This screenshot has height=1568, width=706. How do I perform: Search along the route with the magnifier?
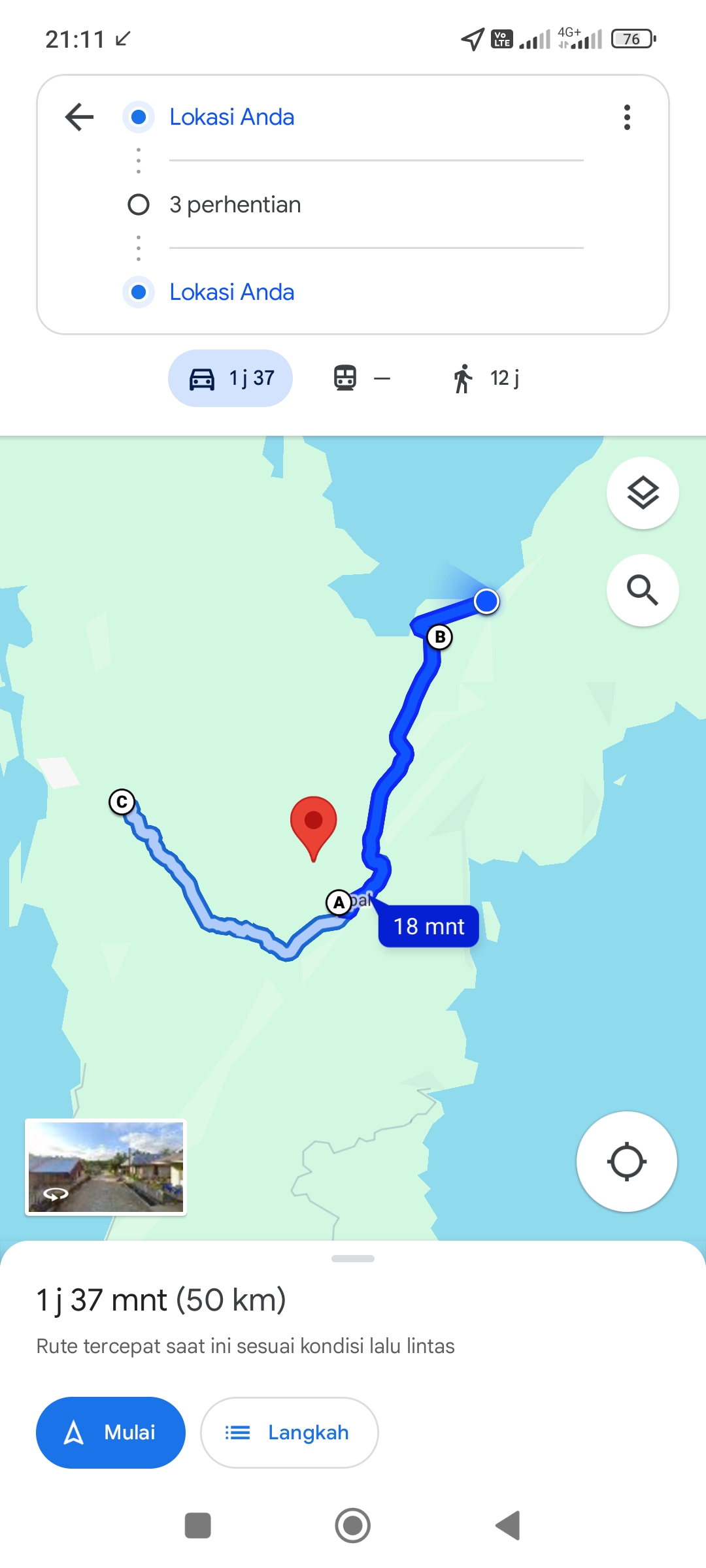click(x=643, y=591)
